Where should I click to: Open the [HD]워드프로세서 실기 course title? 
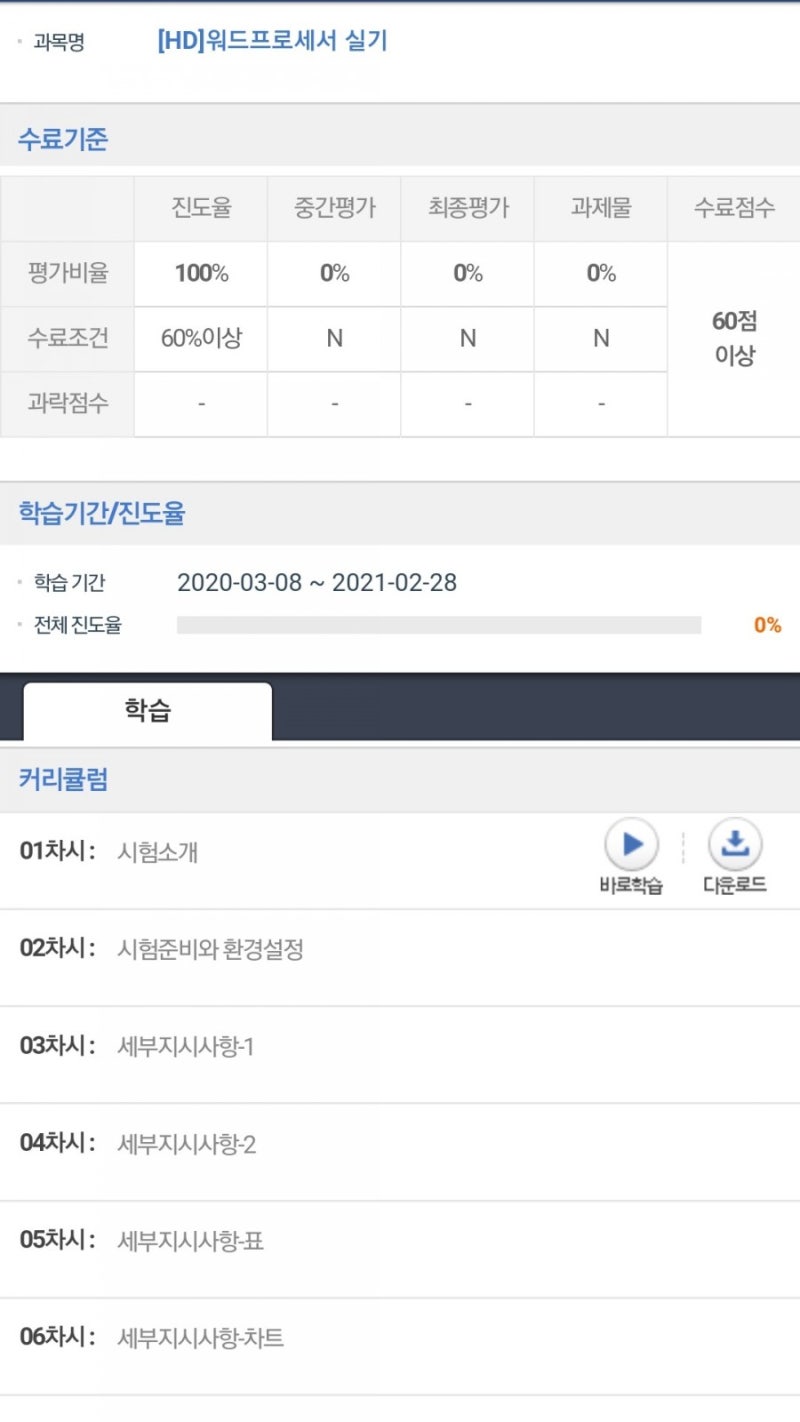272,41
